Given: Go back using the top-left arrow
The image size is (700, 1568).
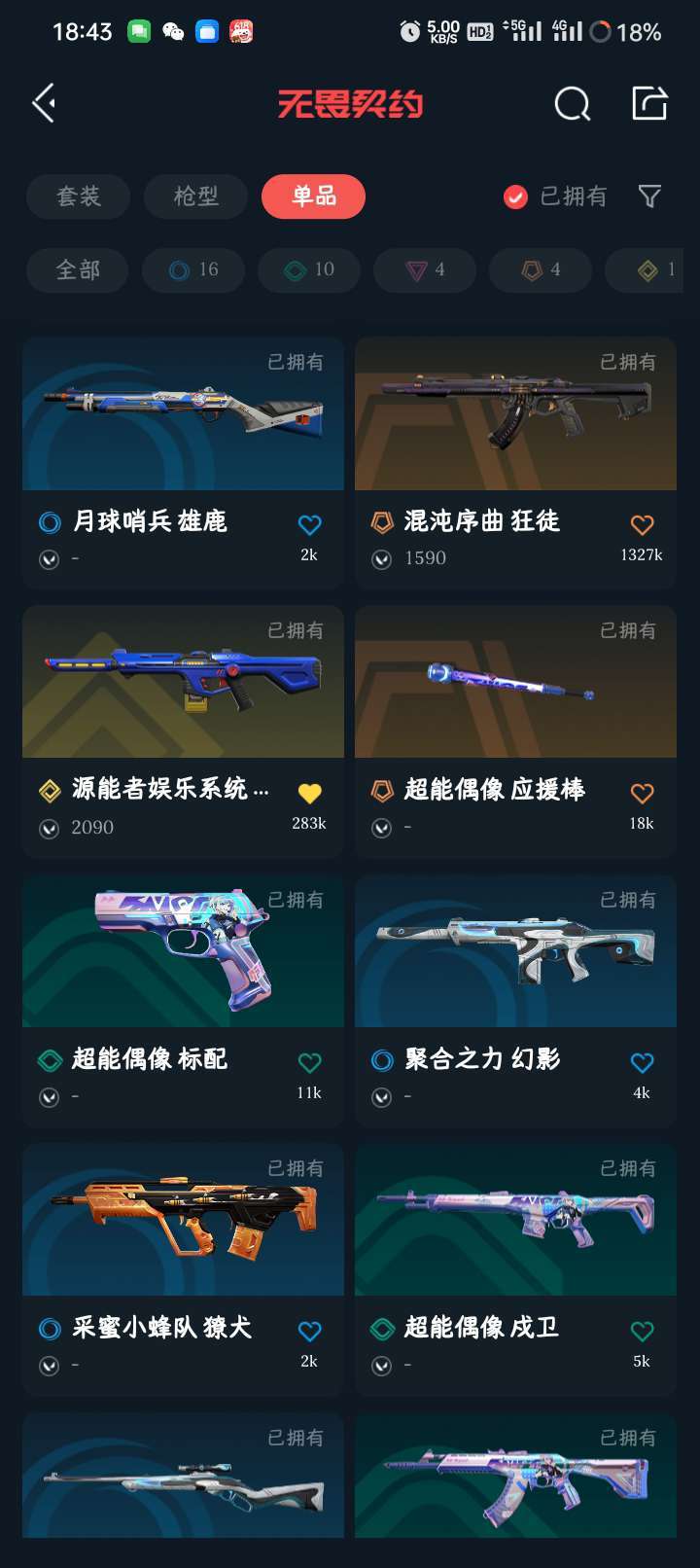Looking at the screenshot, I should (x=44, y=103).
